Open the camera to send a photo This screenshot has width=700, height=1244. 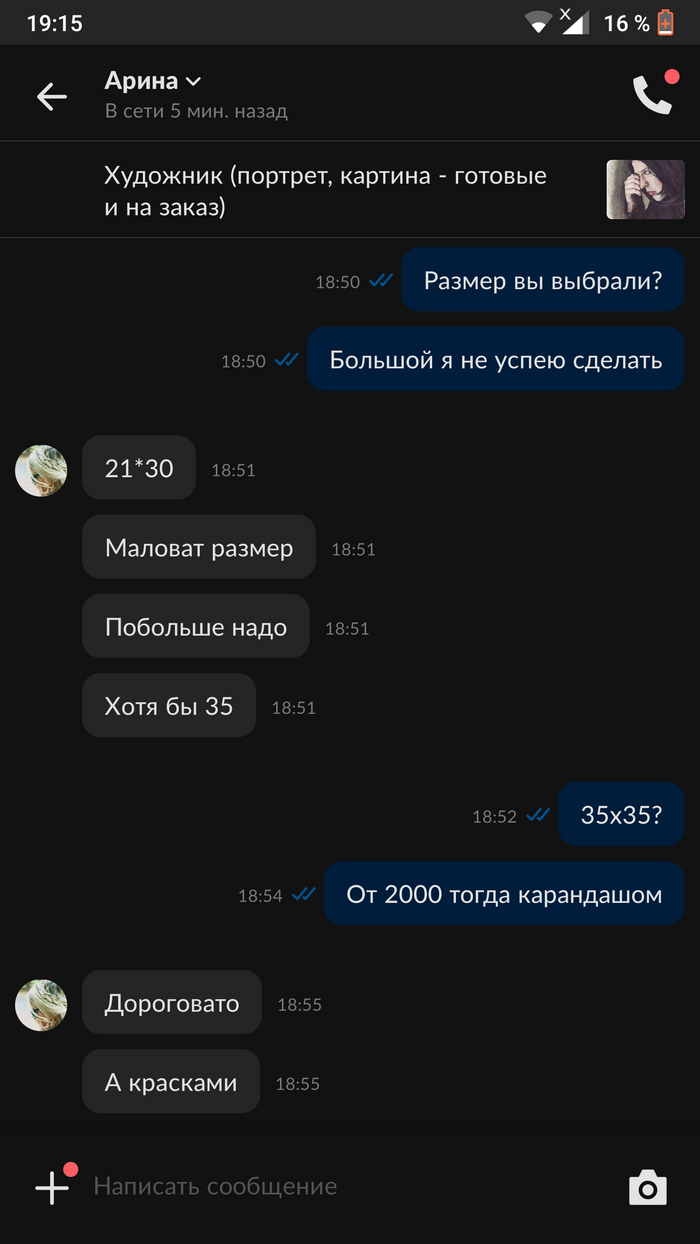[647, 1187]
